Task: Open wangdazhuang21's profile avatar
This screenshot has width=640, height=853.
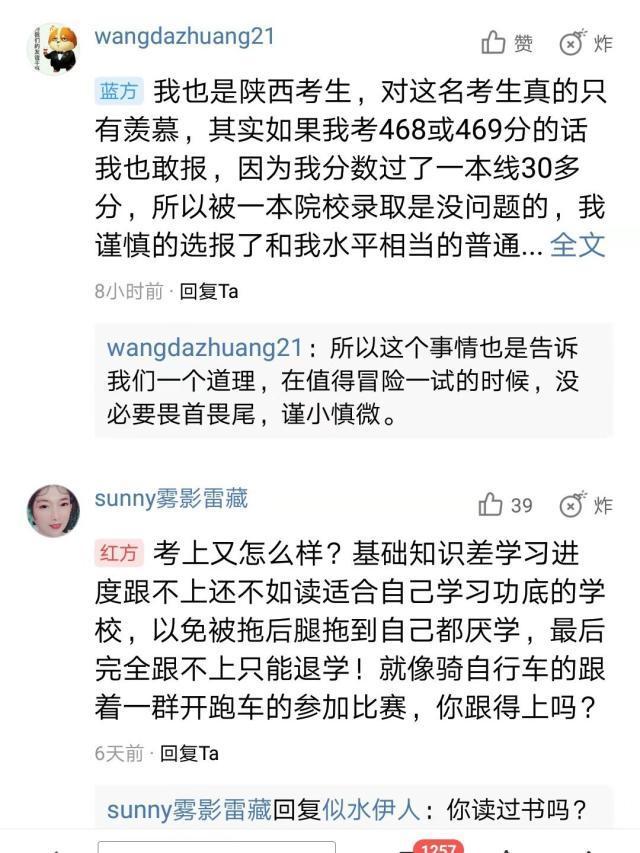Action: tap(52, 48)
